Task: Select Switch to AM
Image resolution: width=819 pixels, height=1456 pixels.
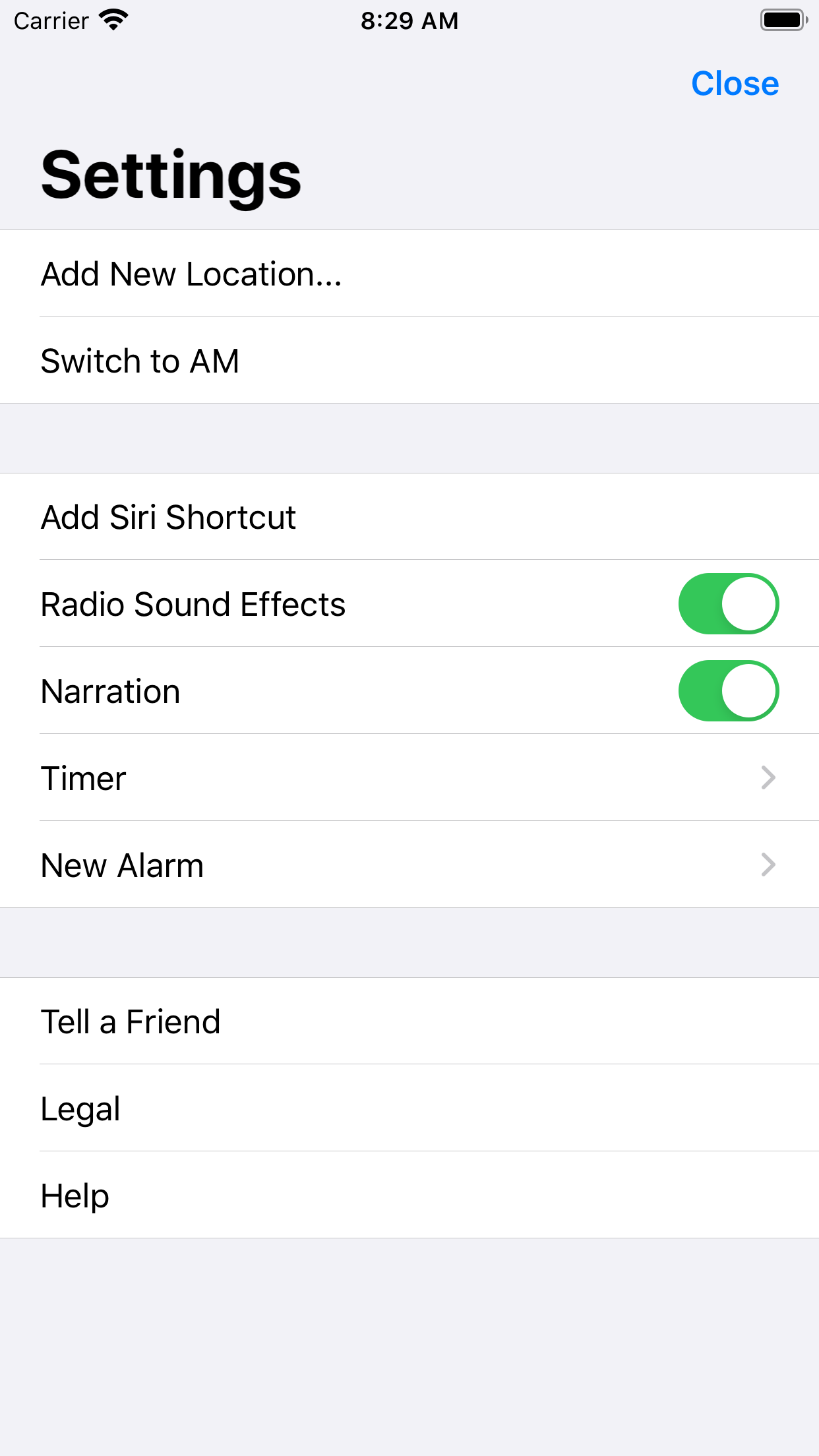Action: coord(140,361)
